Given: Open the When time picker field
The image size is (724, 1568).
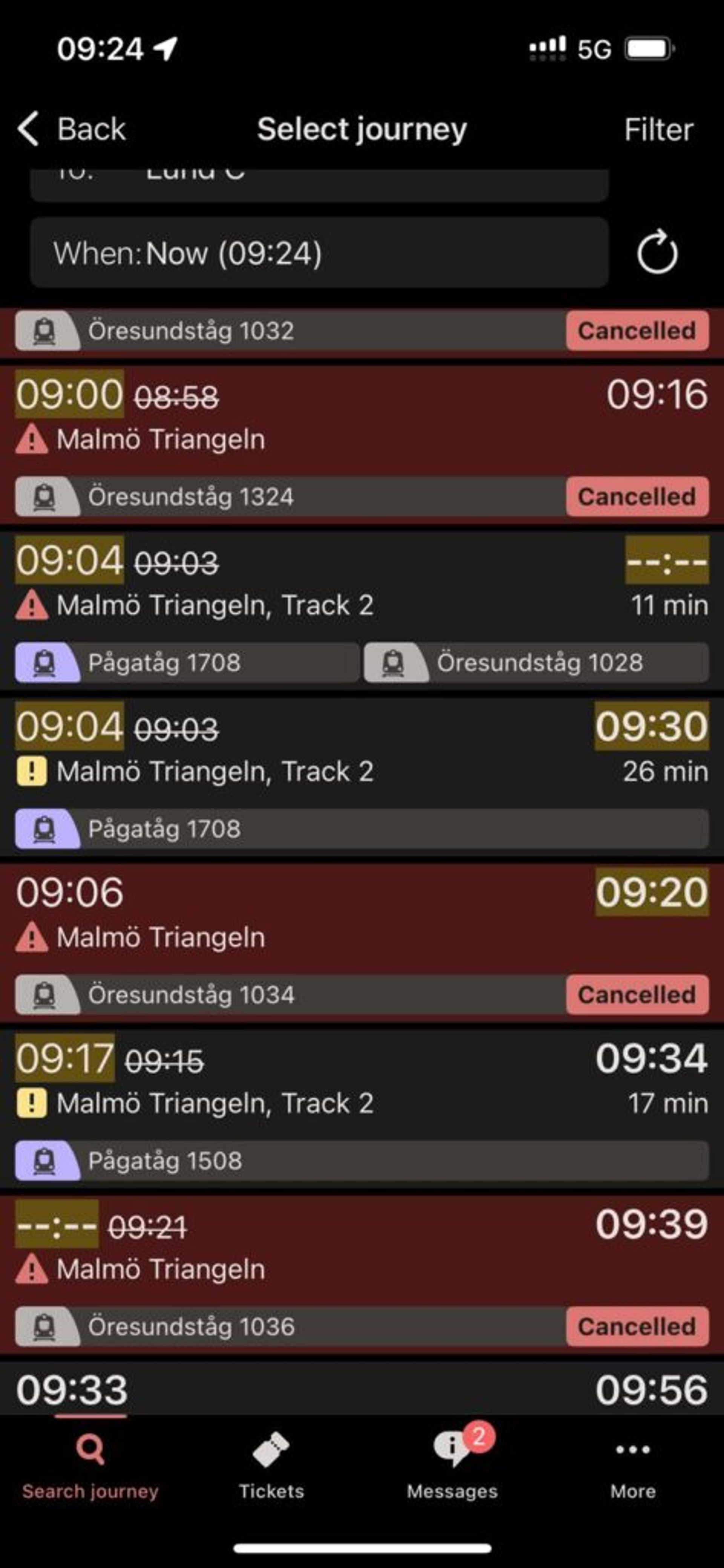Looking at the screenshot, I should (x=319, y=253).
